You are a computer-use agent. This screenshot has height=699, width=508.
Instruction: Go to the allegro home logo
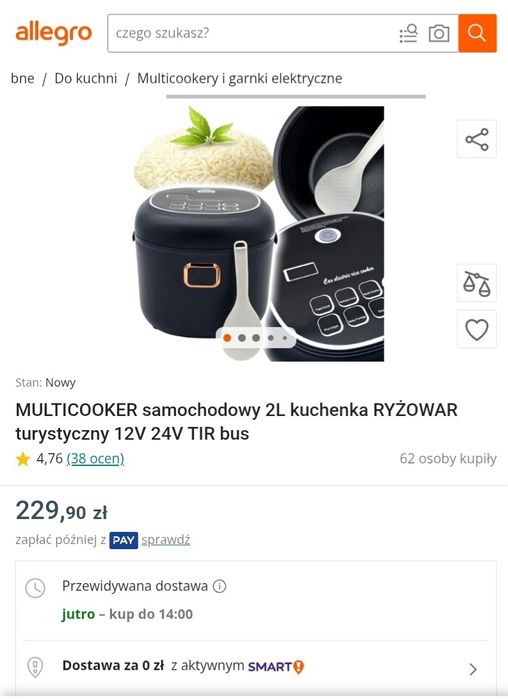coord(53,33)
